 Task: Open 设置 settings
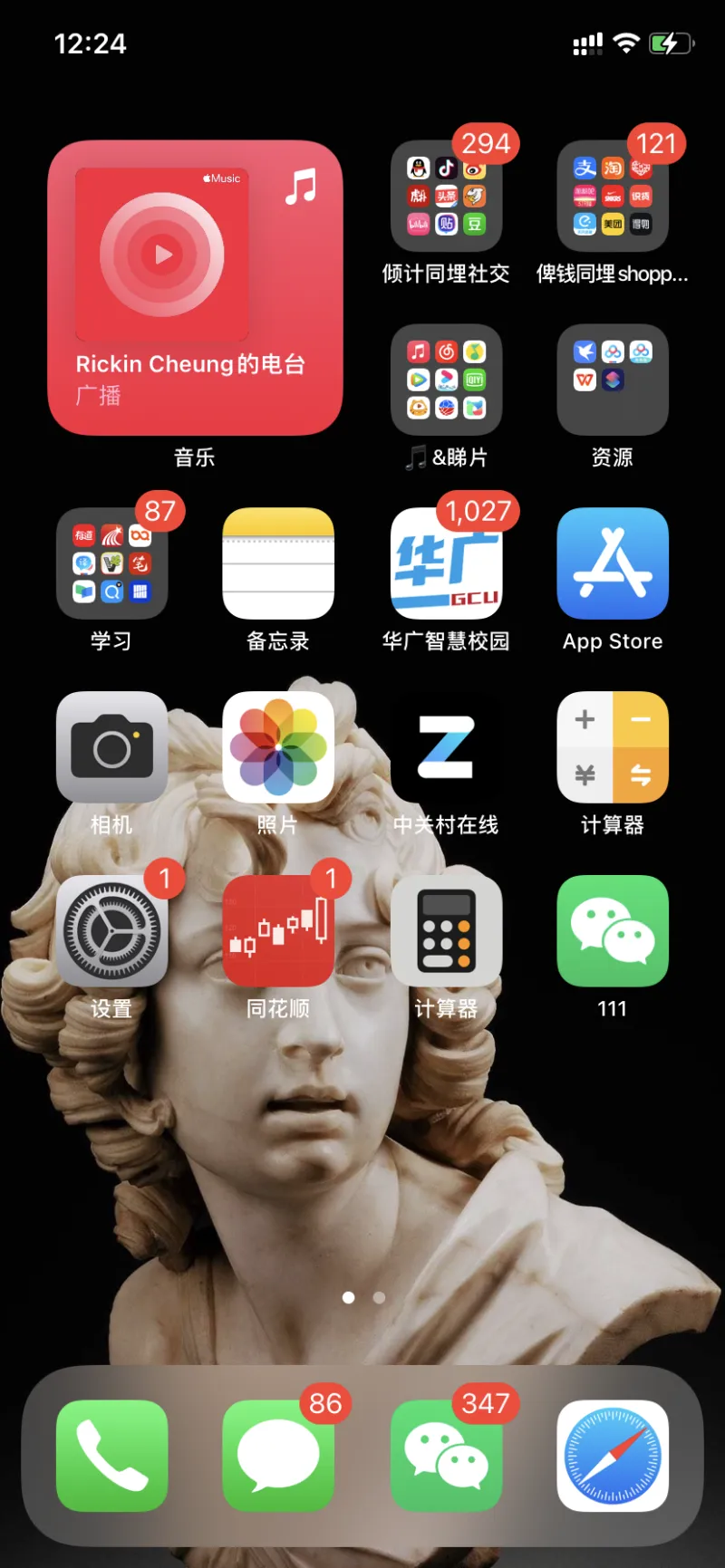(x=111, y=931)
